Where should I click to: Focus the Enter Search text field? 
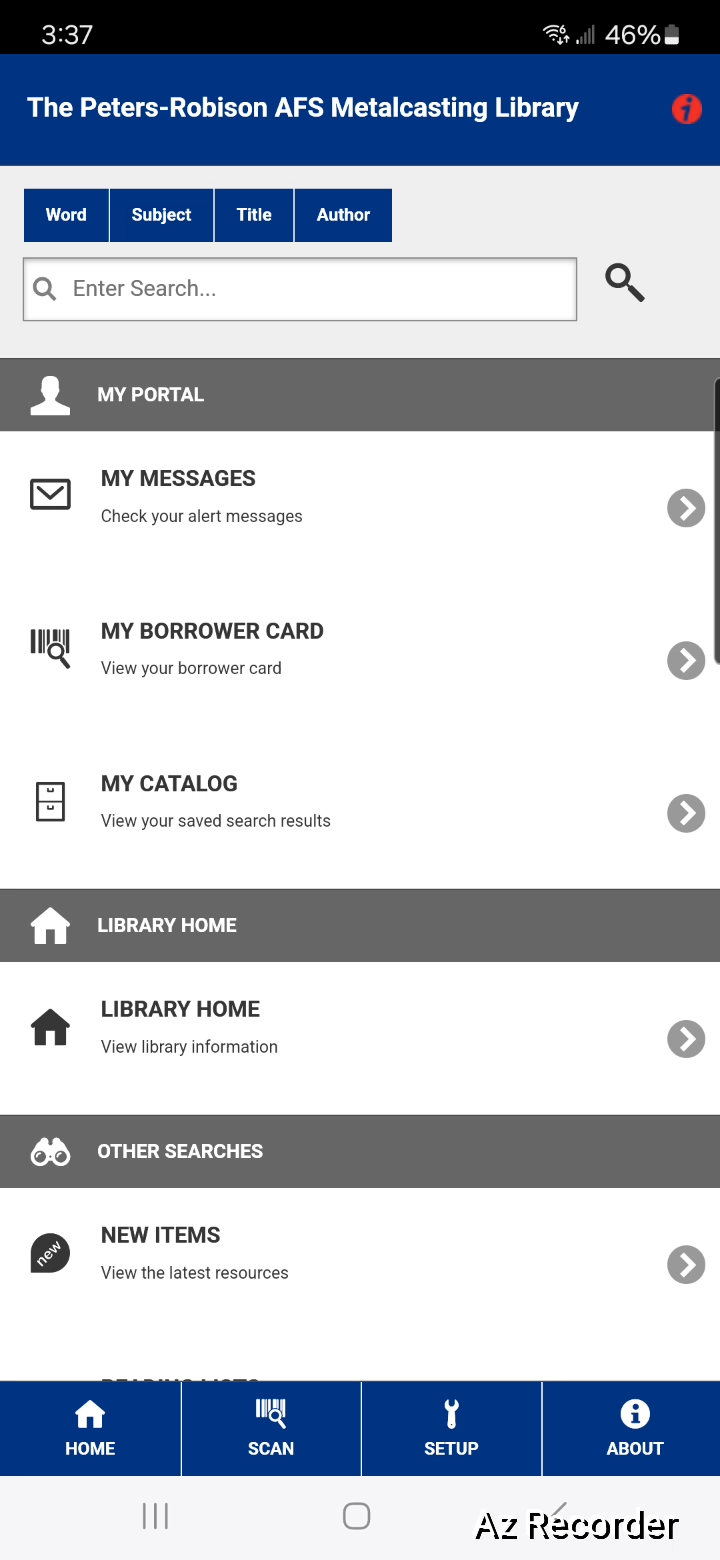[x=300, y=289]
